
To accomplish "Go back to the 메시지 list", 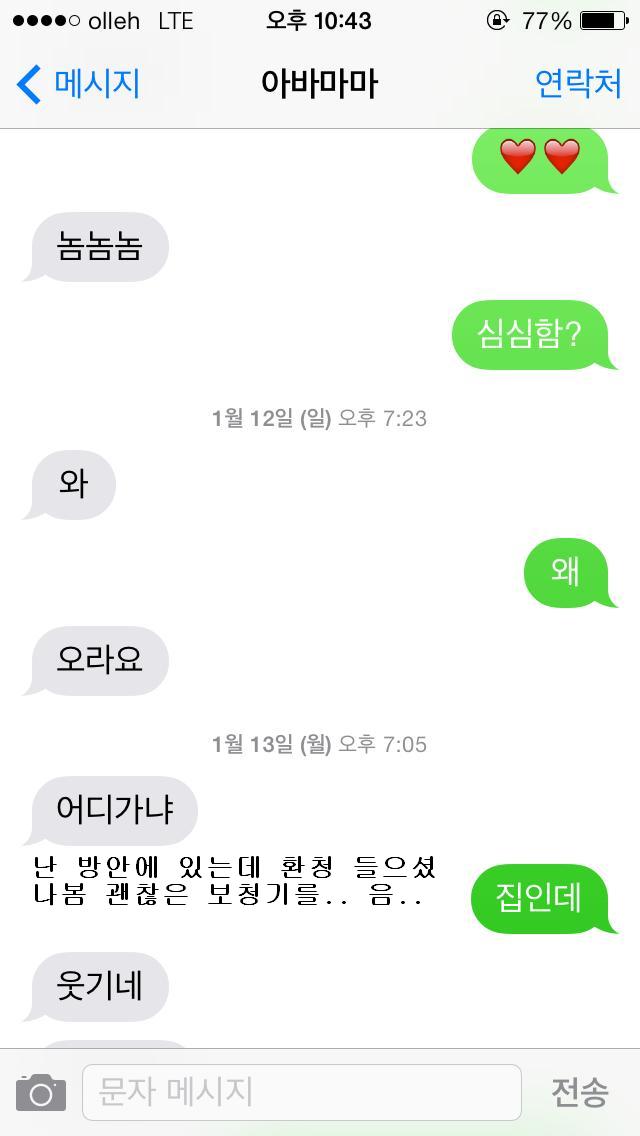I will [x=78, y=84].
